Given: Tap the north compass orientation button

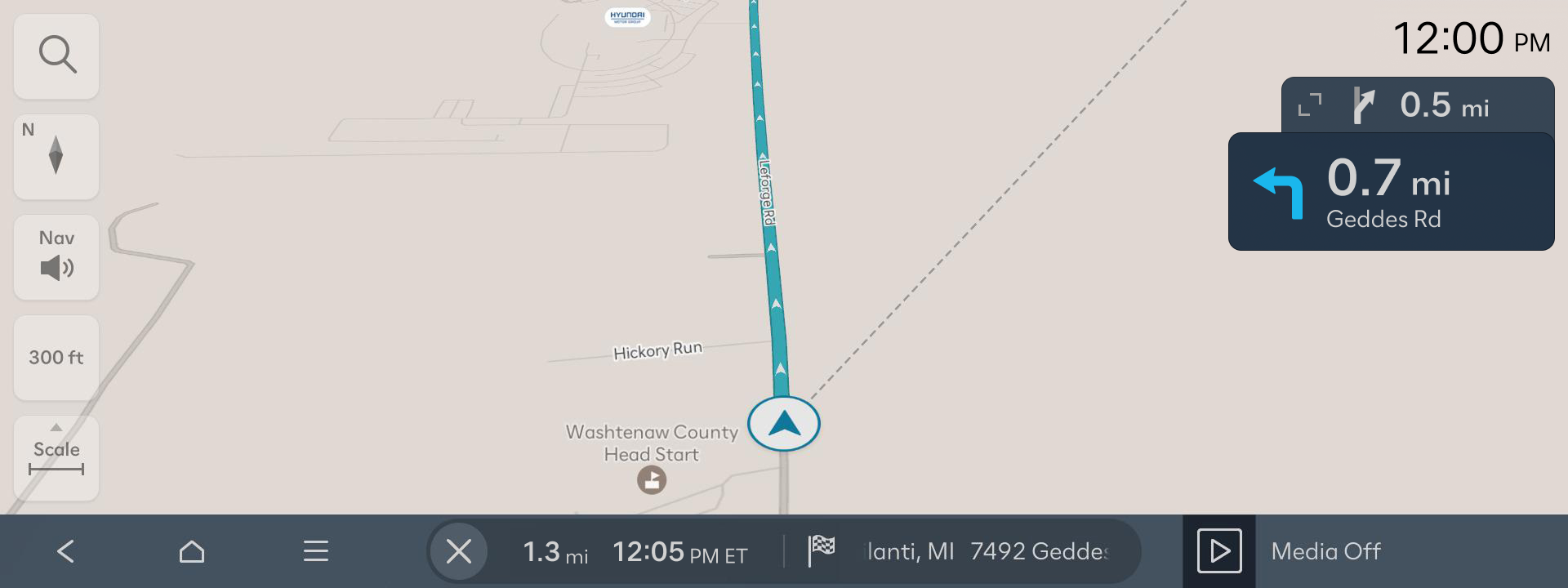Looking at the screenshot, I should 56,156.
